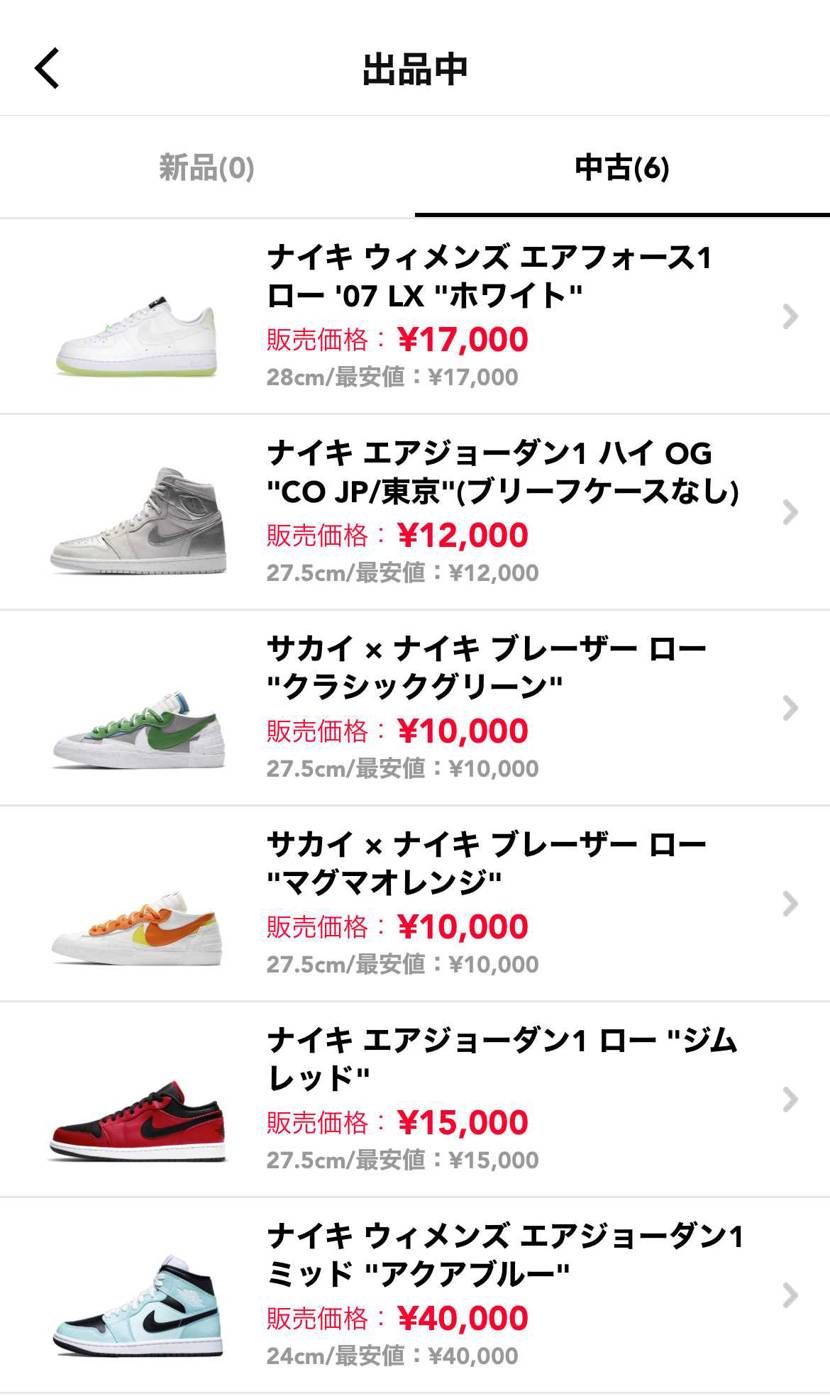
Task: Open the Magma Orange Blazer thumbnail
Action: (x=137, y=904)
